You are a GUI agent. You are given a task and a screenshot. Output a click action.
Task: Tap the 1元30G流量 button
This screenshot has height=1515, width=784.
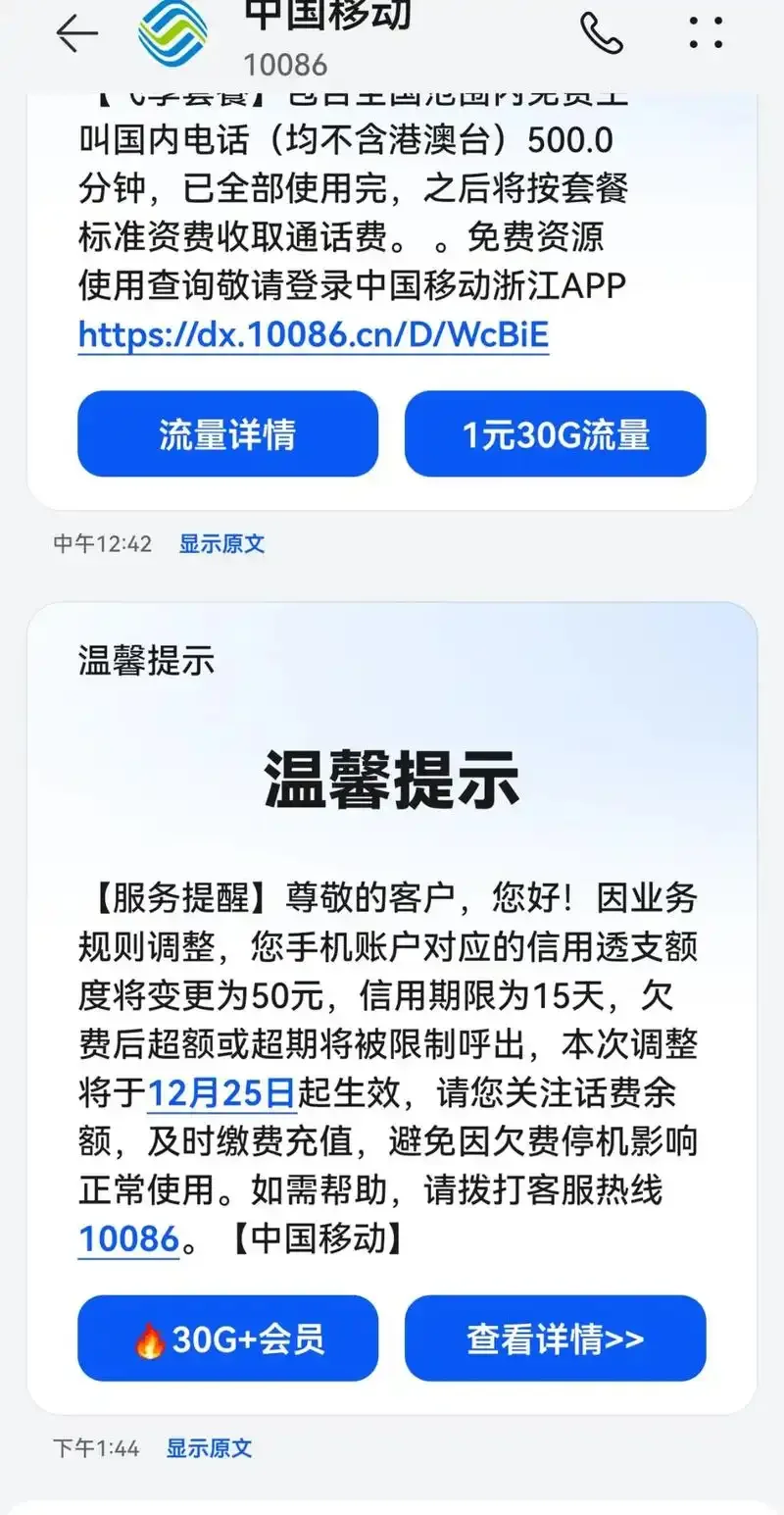coord(555,433)
